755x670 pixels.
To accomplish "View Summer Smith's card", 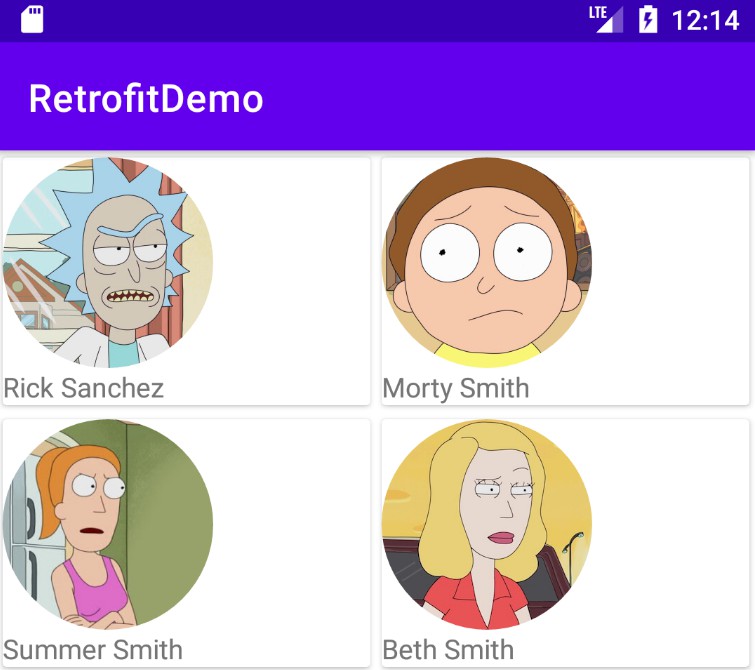I will (x=186, y=542).
